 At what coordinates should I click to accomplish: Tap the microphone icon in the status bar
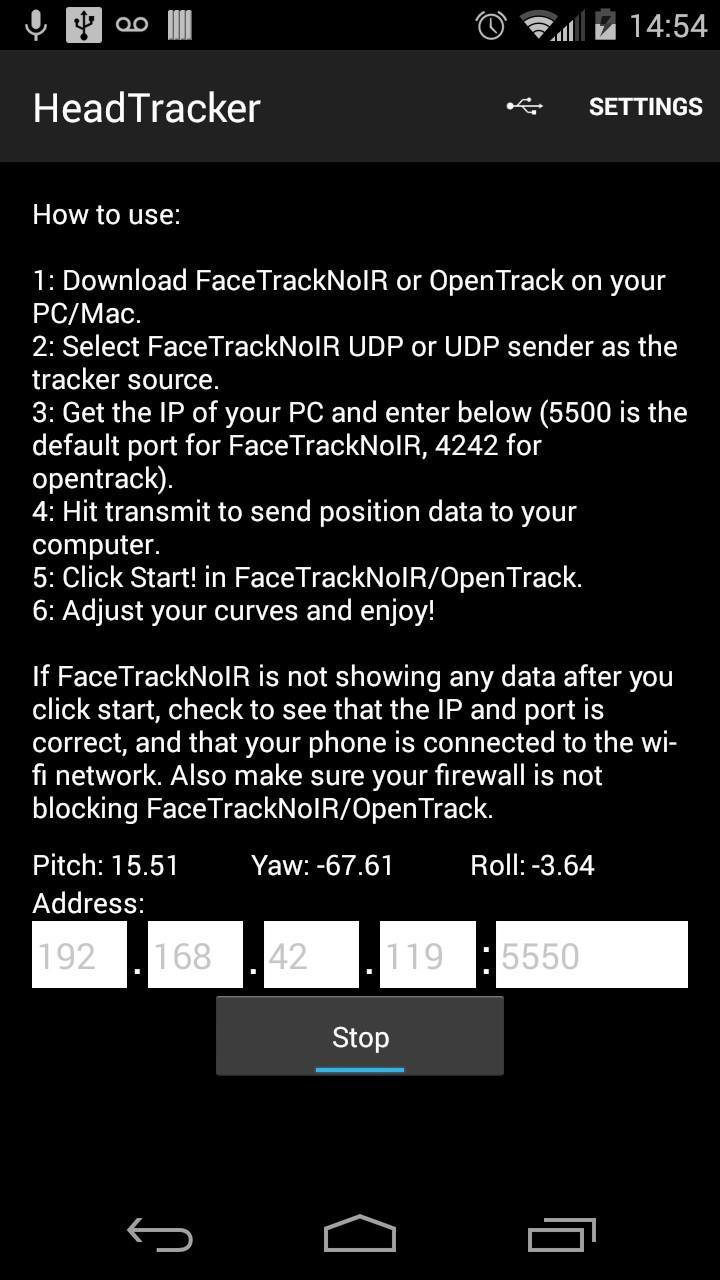click(x=35, y=24)
